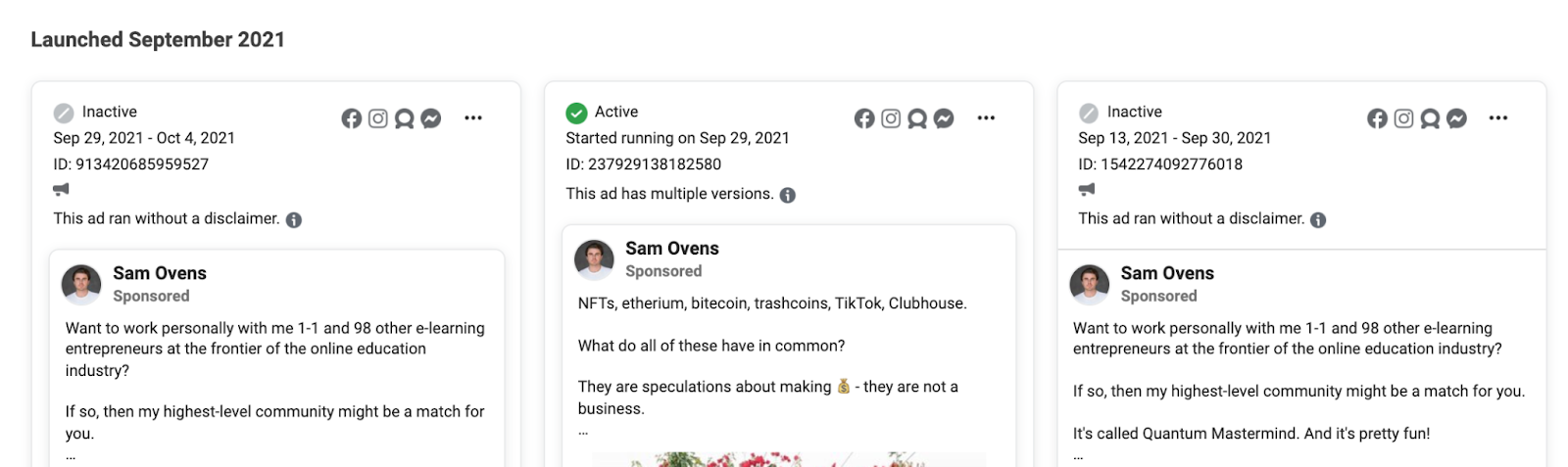The image size is (1568, 467).
Task: Open Sam Ovens' page from the Sep 29 - Oct 4 ad
Action: click(x=159, y=273)
